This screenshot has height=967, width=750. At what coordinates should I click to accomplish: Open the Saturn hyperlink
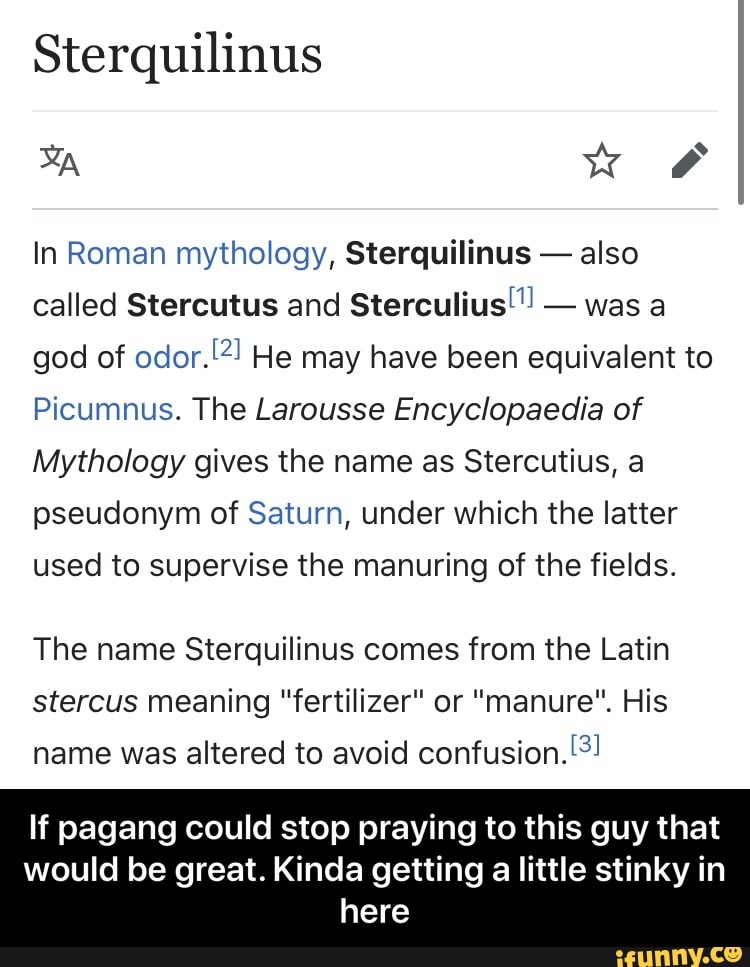pos(294,513)
